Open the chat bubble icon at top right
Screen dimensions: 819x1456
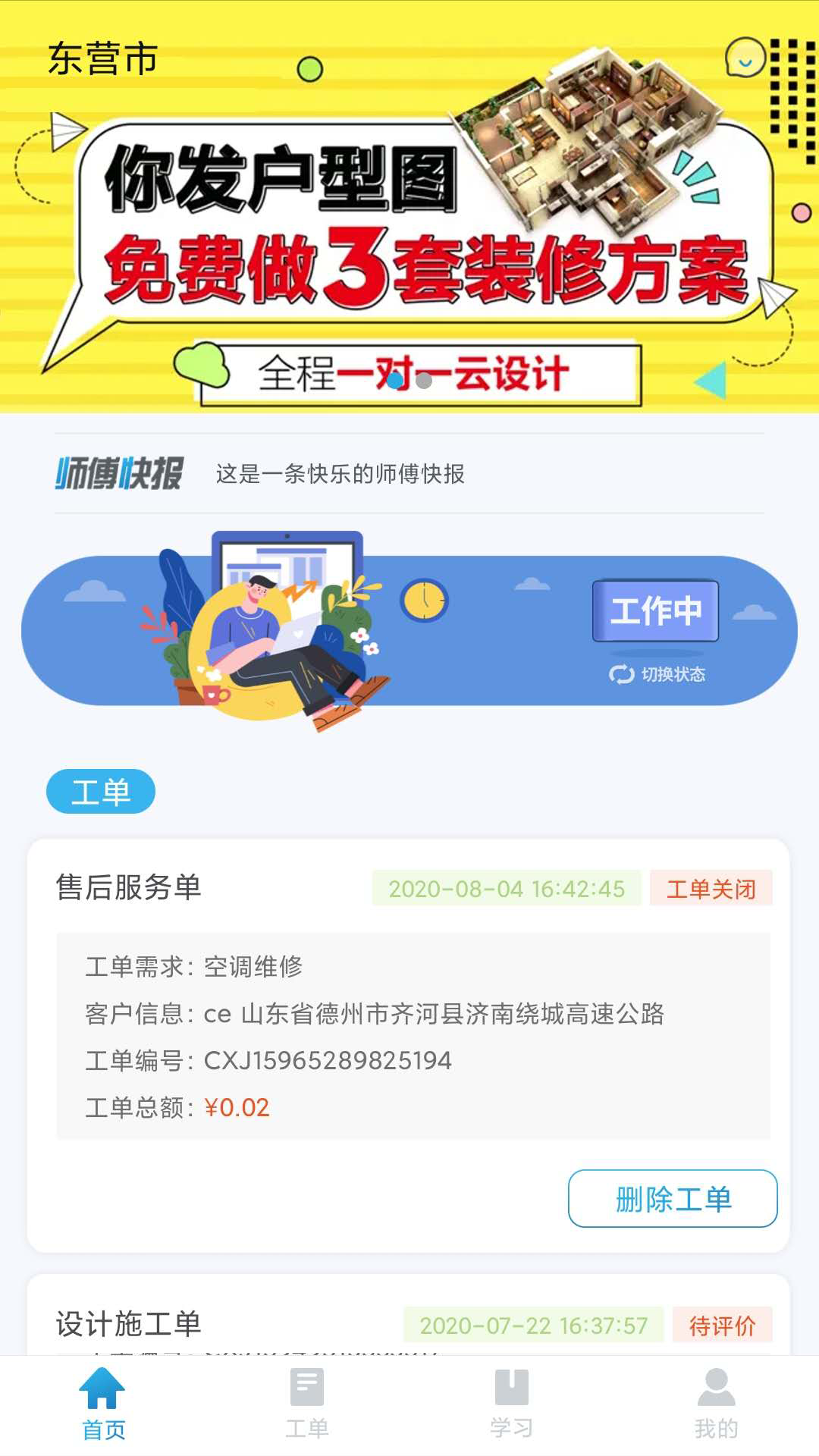(x=745, y=58)
